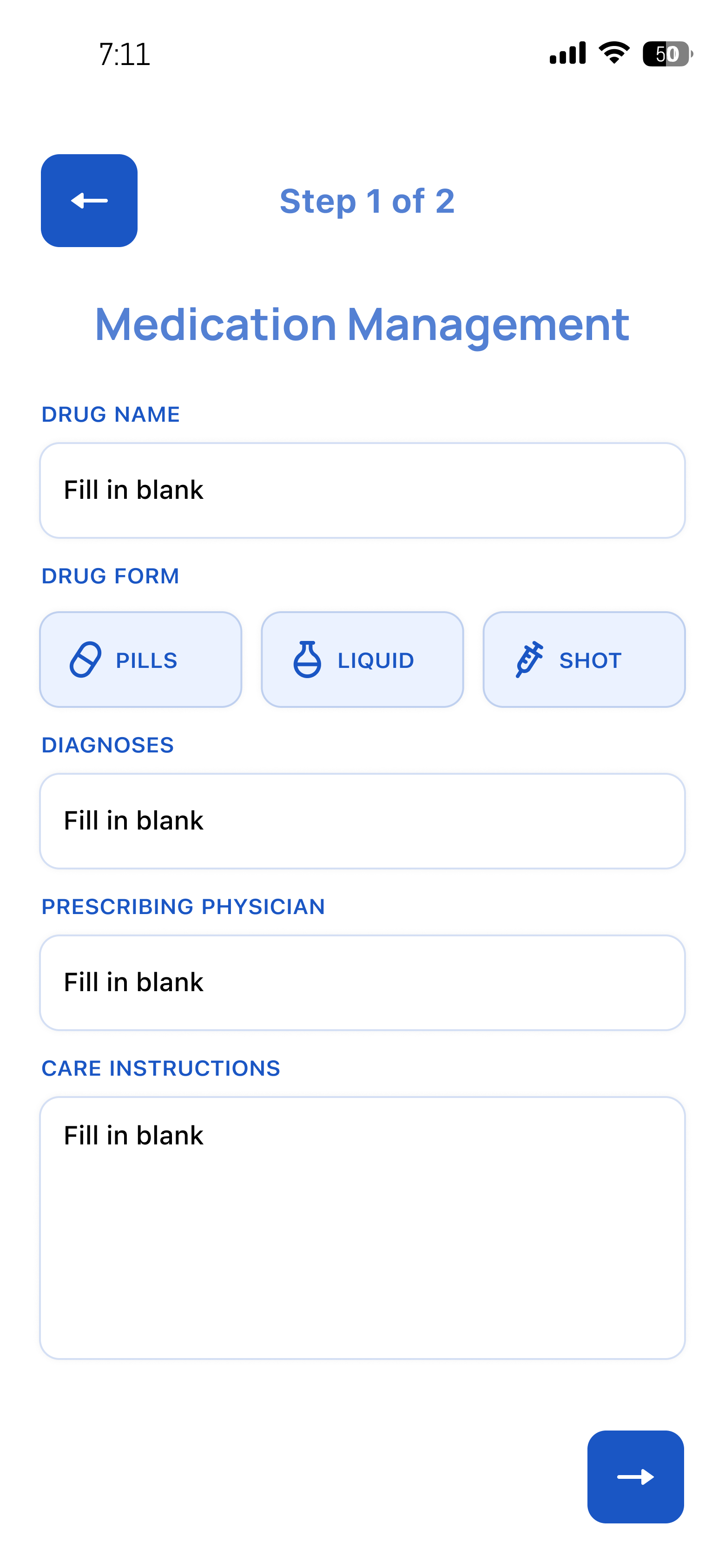Viewport: 725px width, 1568px height.
Task: Tap the Prescribing Physician field
Action: tap(362, 982)
